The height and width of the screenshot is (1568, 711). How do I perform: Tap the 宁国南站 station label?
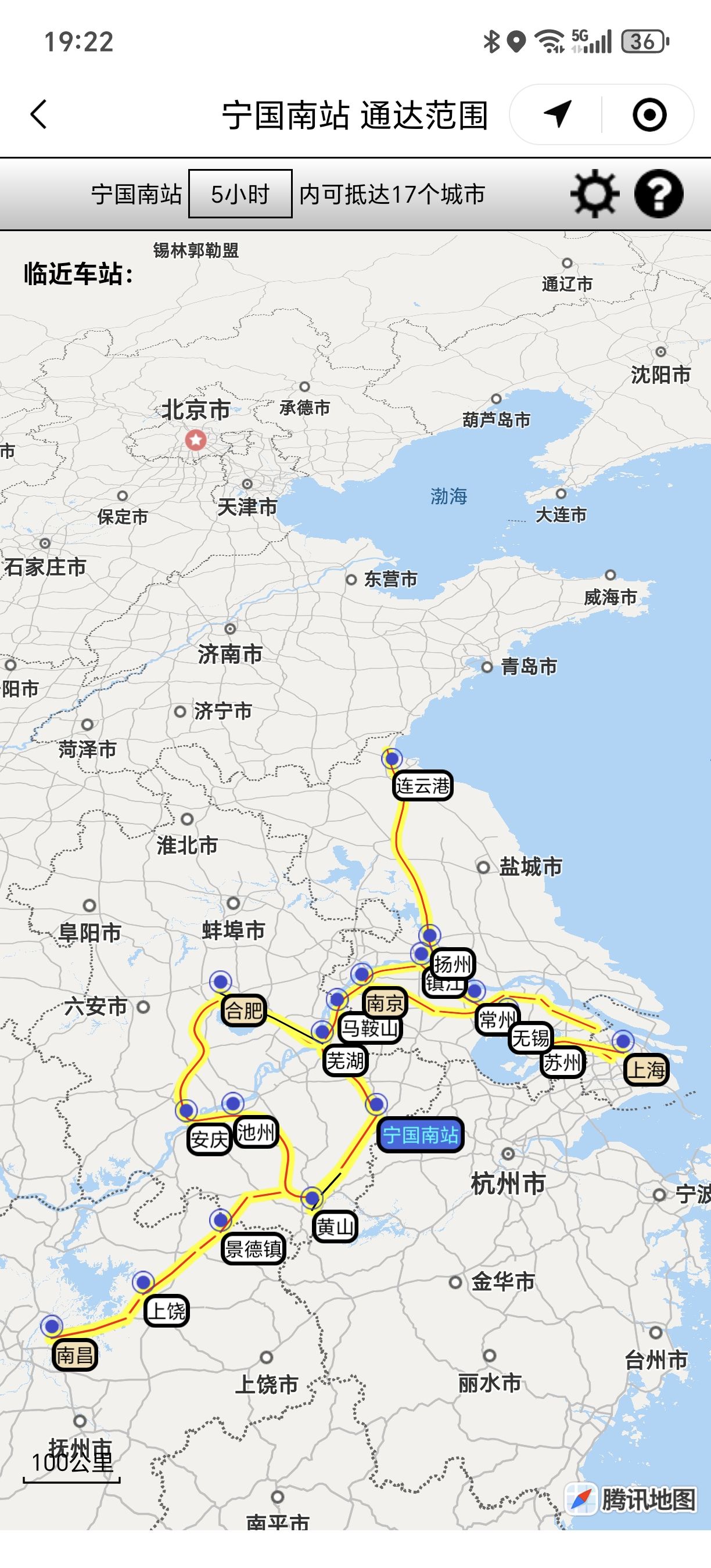point(420,1135)
